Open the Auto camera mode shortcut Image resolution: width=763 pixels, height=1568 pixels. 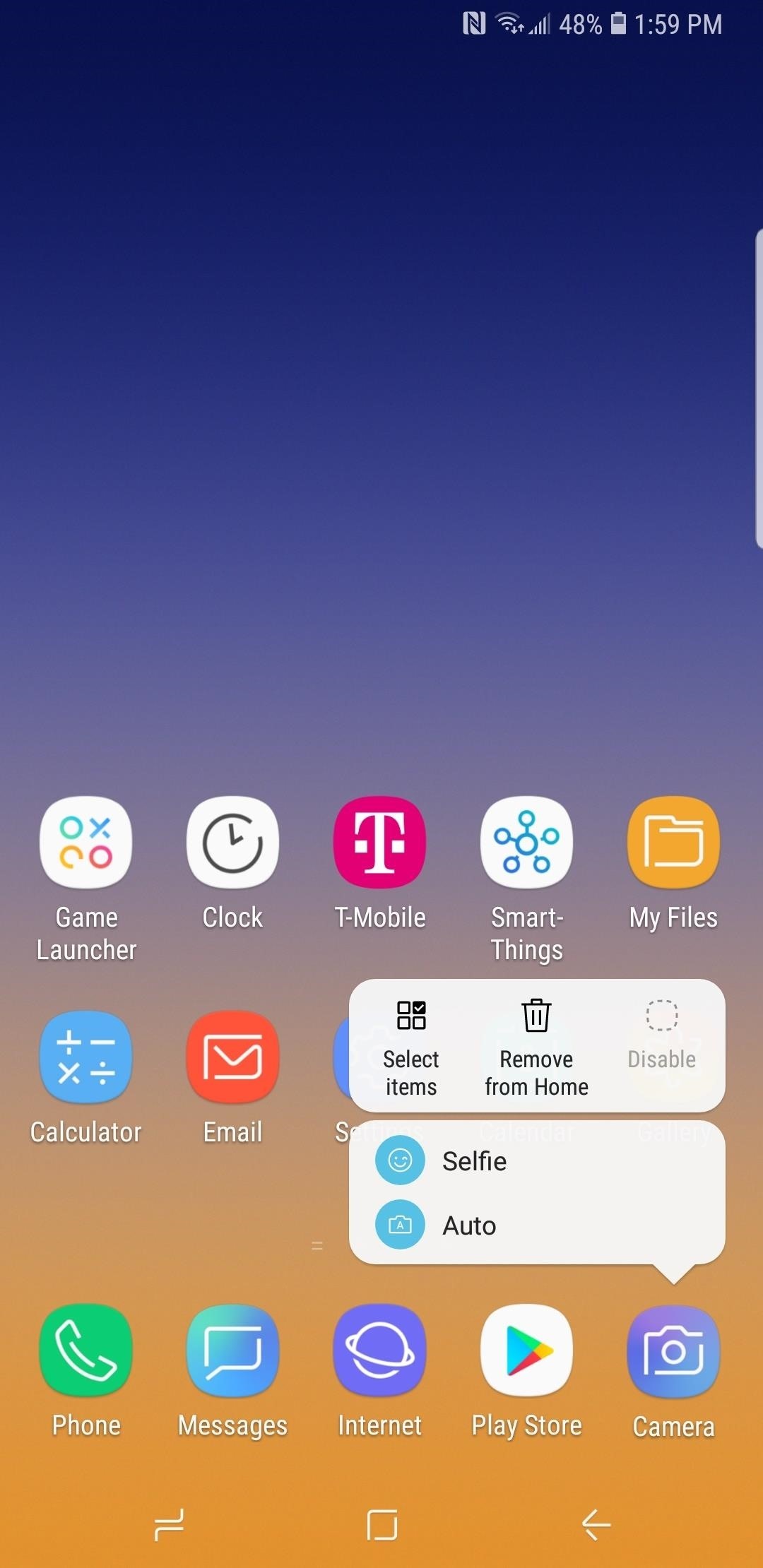tap(468, 1225)
